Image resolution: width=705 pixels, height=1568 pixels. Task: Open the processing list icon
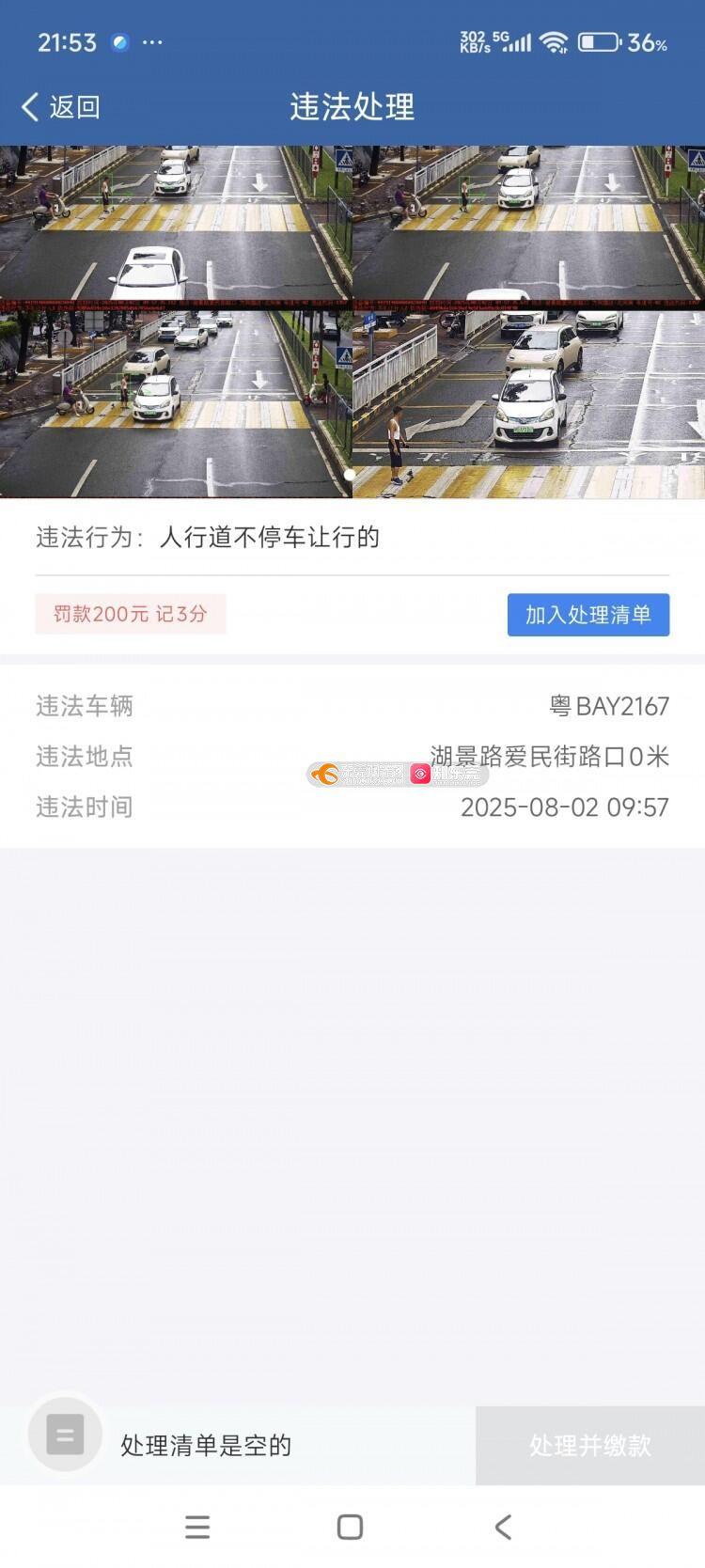click(x=65, y=1435)
